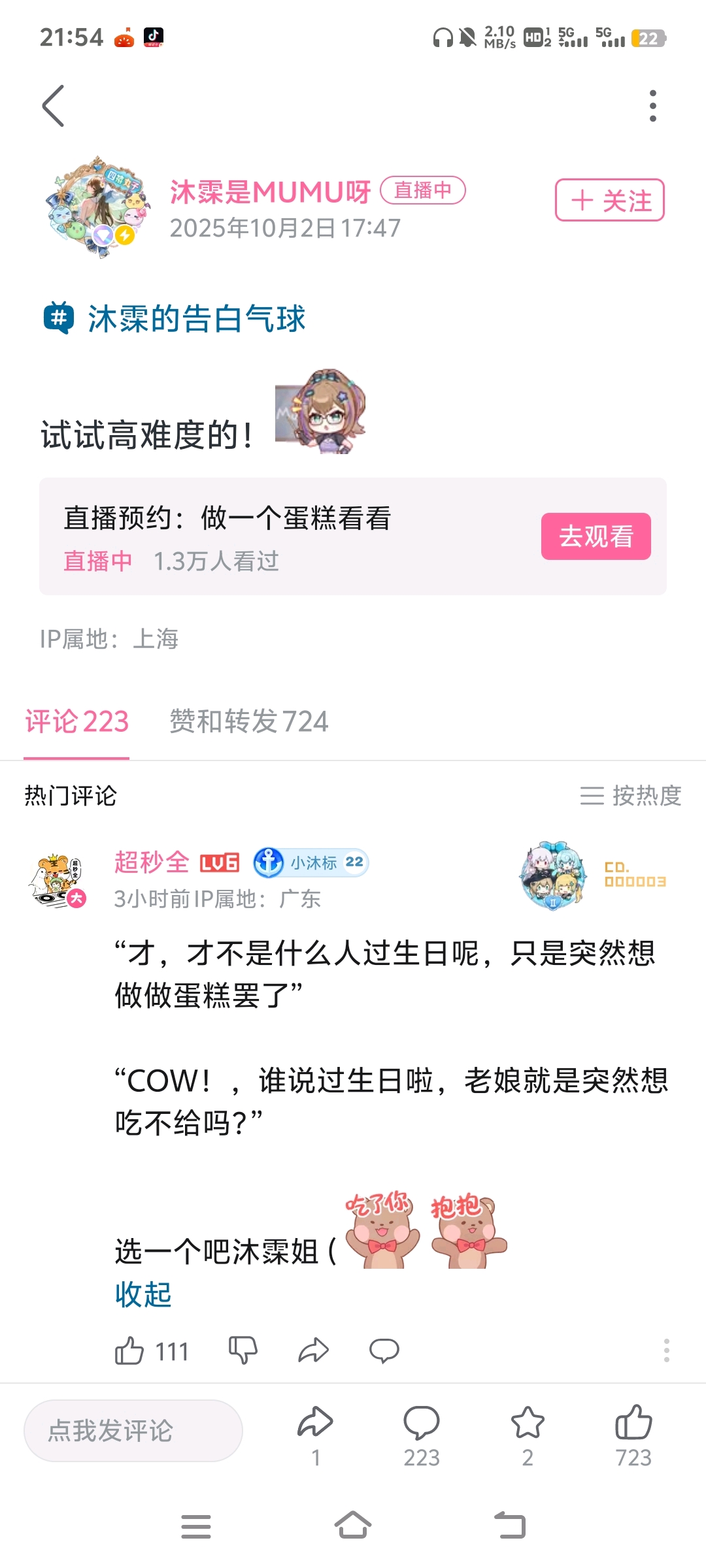Follow 沐霖是MUMU呀 with 关注 button

[x=609, y=200]
